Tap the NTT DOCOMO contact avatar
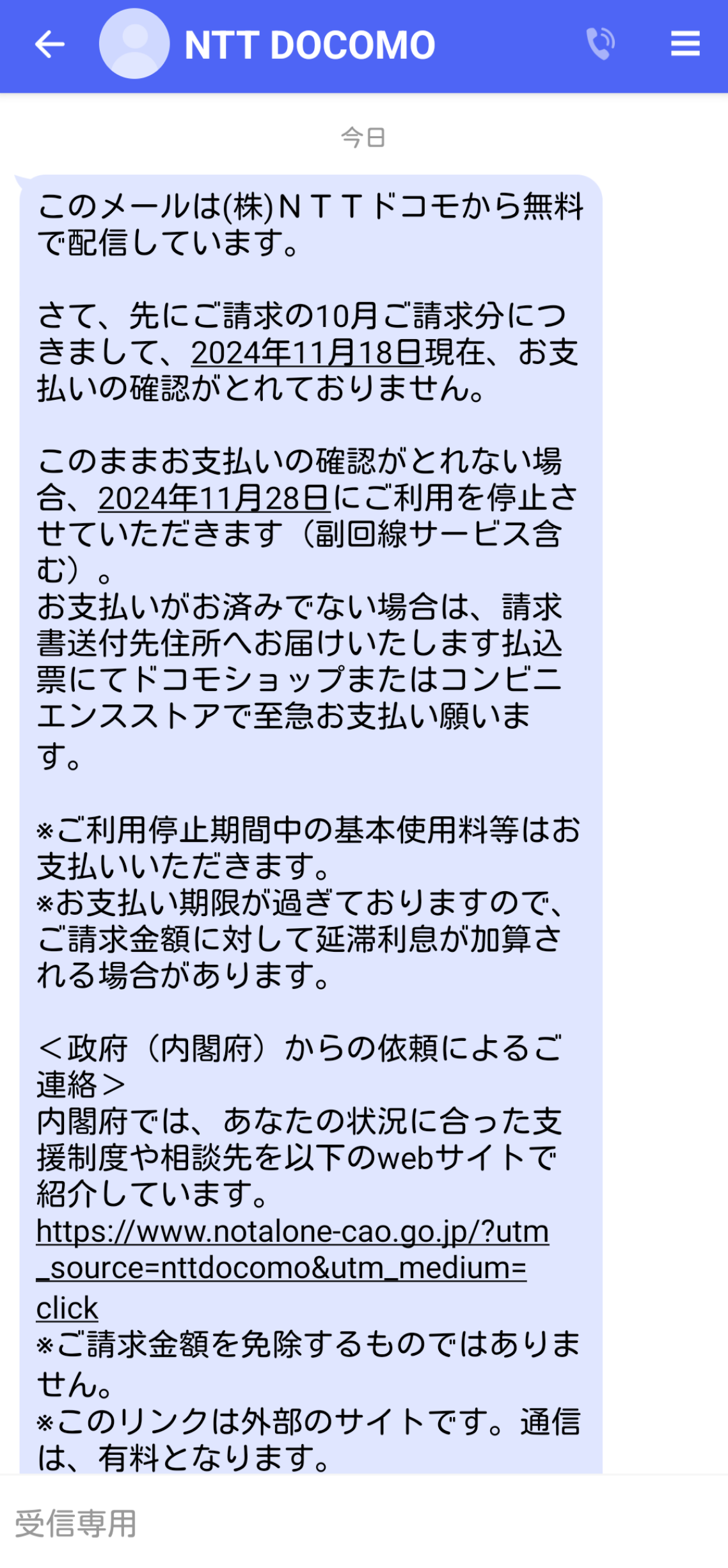Viewport: 728px width, 1568px height. (x=134, y=44)
